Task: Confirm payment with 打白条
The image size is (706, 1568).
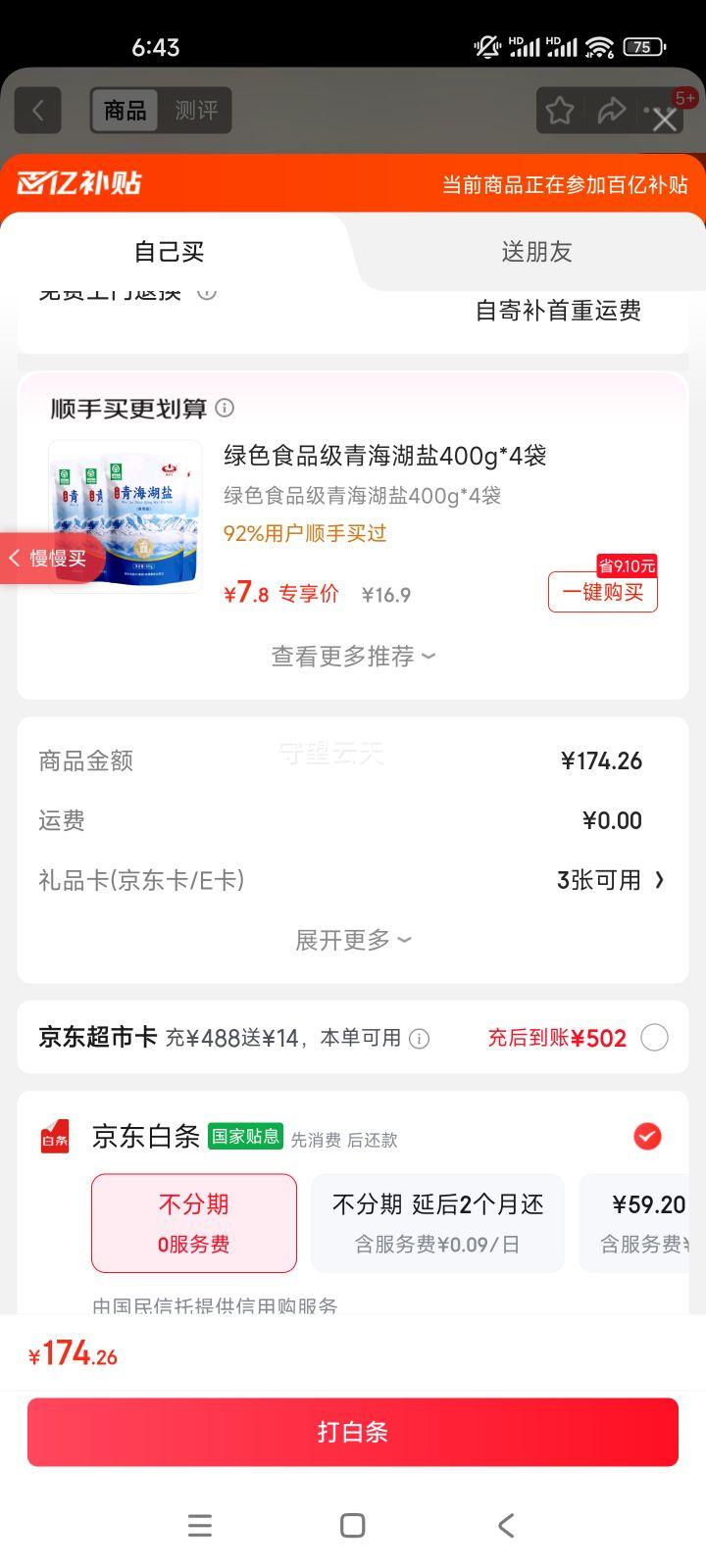Action: pyautogui.click(x=353, y=1432)
